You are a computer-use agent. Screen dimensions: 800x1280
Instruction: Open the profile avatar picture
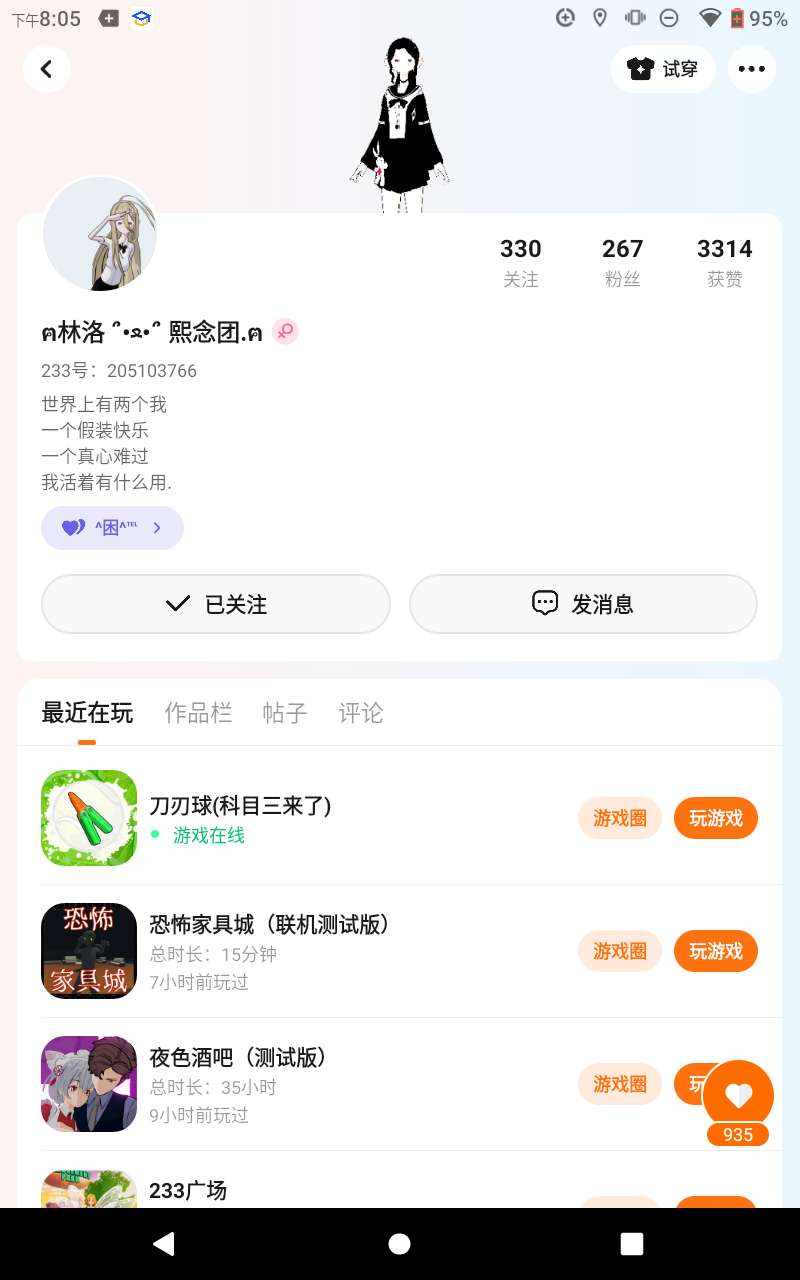coord(100,235)
